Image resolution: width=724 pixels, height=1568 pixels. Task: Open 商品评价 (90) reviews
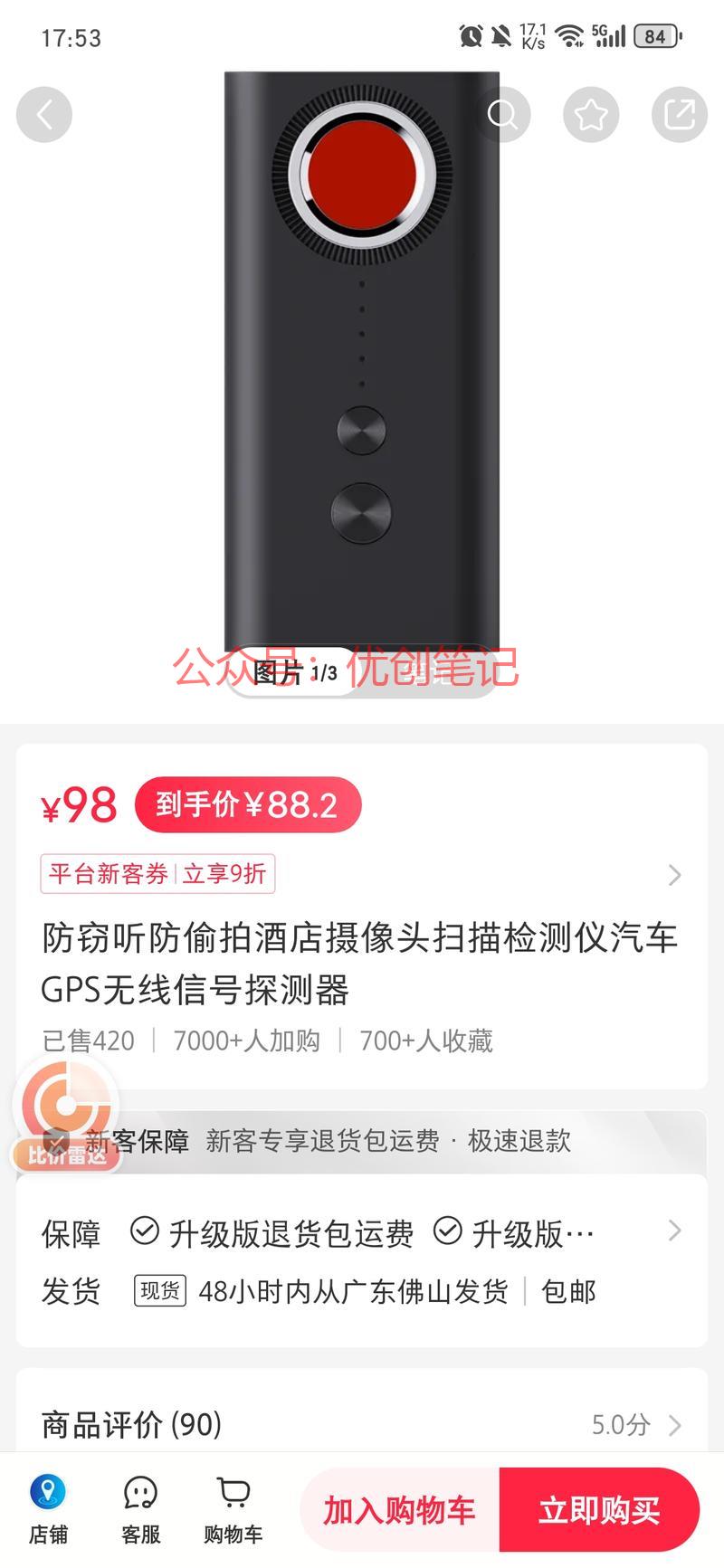click(362, 1425)
